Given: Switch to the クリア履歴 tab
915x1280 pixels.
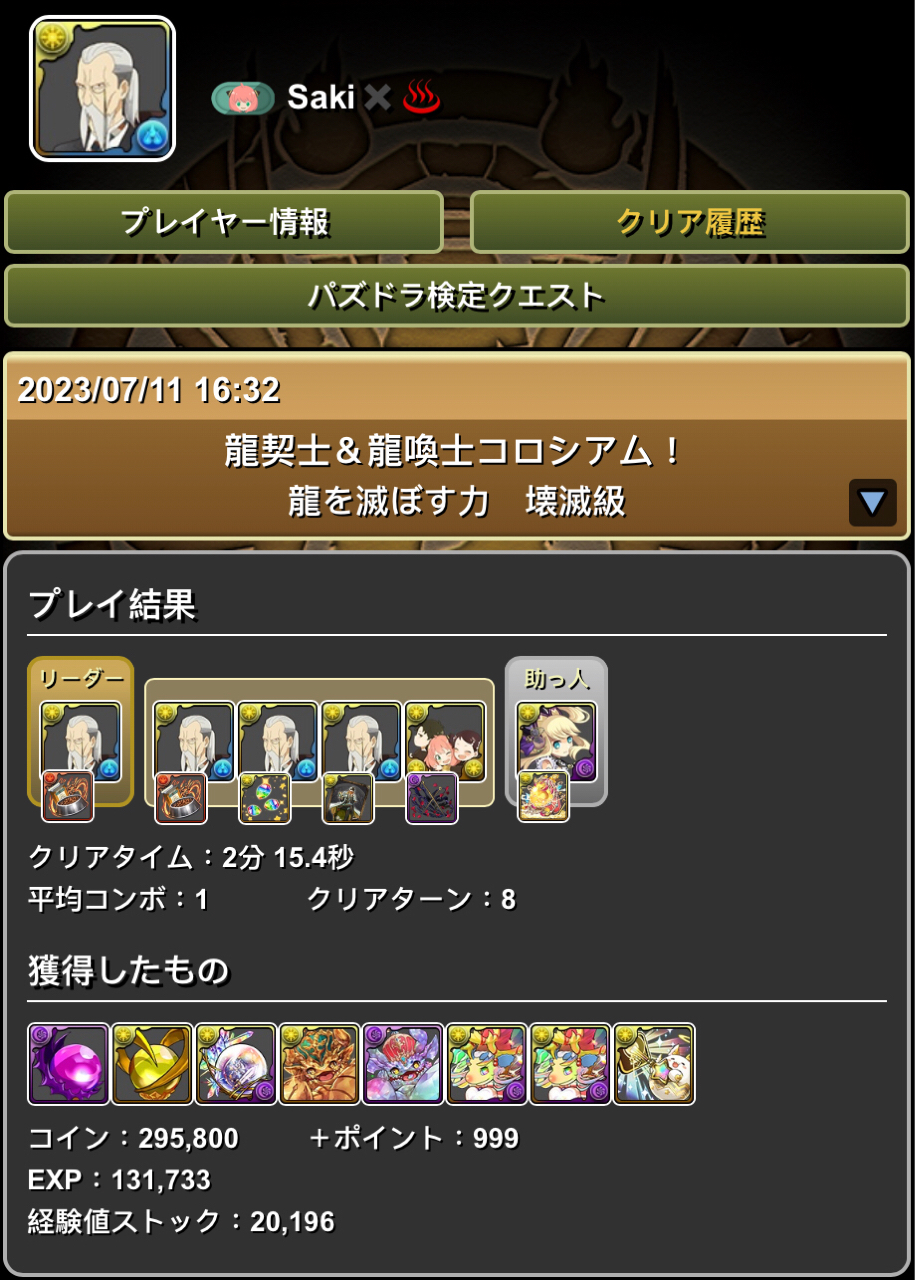Looking at the screenshot, I should coord(690,222).
